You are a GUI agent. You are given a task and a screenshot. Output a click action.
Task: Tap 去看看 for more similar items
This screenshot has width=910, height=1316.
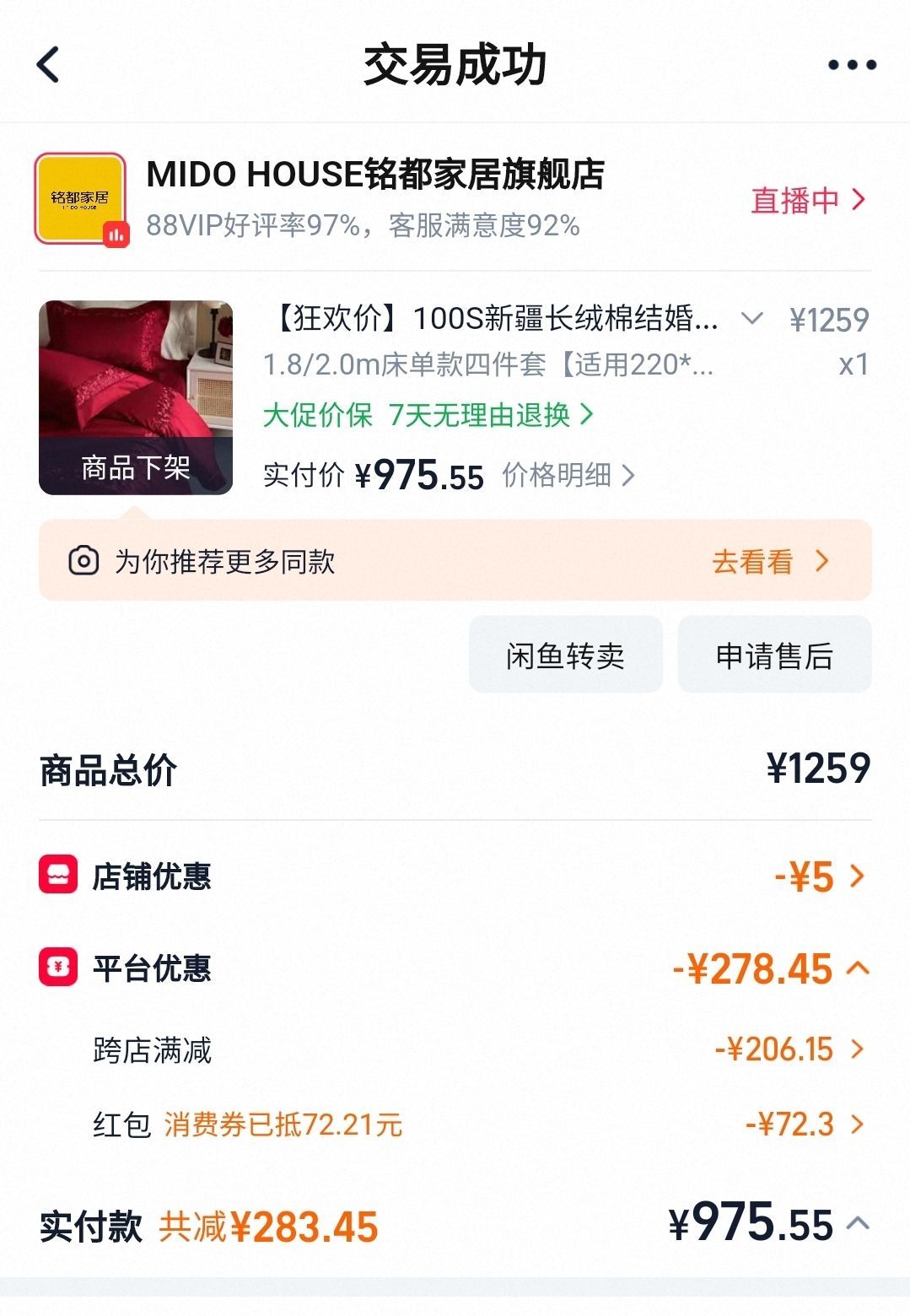point(770,561)
